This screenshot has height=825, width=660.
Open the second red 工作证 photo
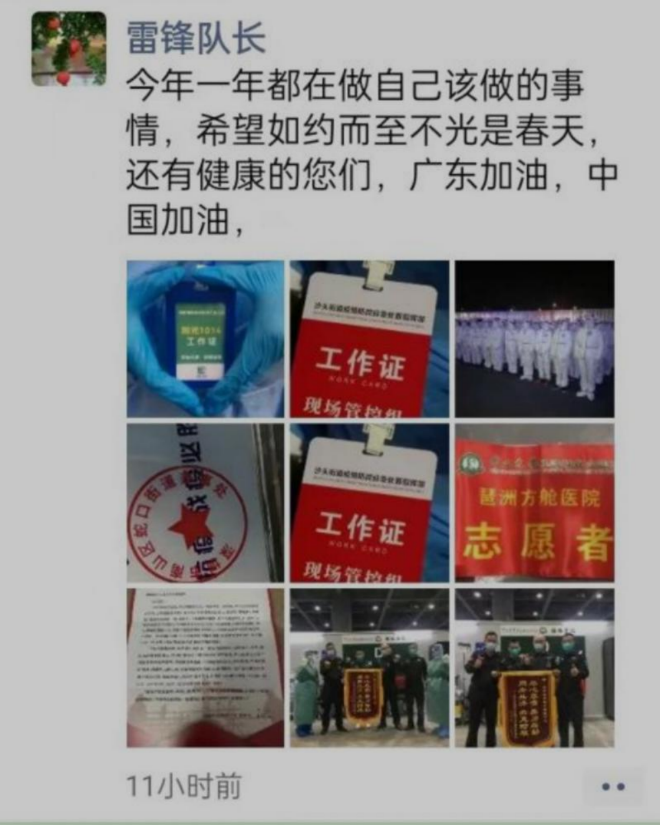tap(369, 503)
